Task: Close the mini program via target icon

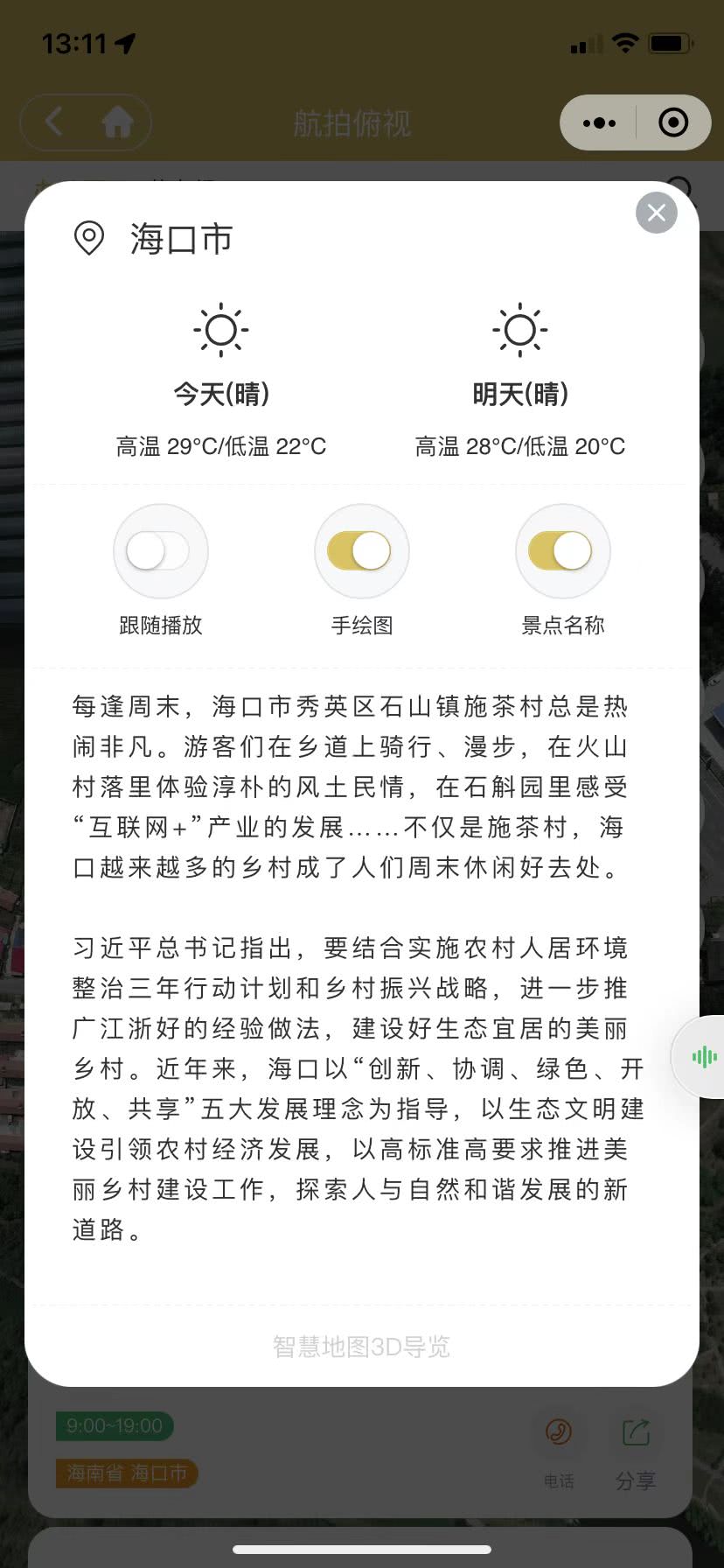Action: [x=673, y=123]
